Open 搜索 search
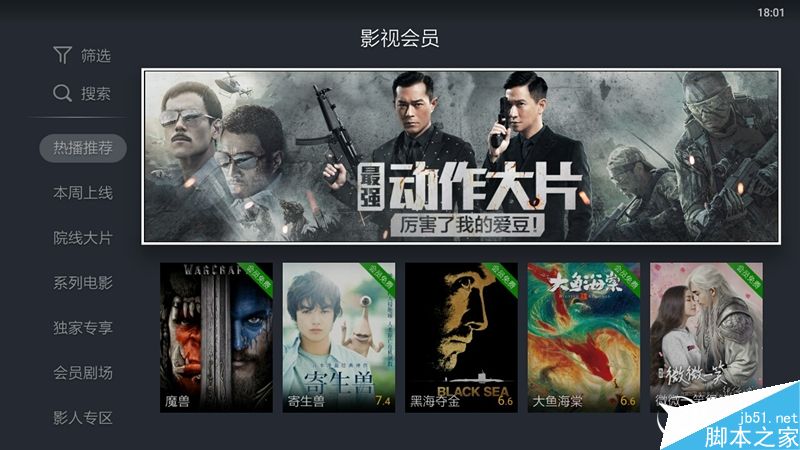Viewport: 800px width, 450px height. click(82, 93)
